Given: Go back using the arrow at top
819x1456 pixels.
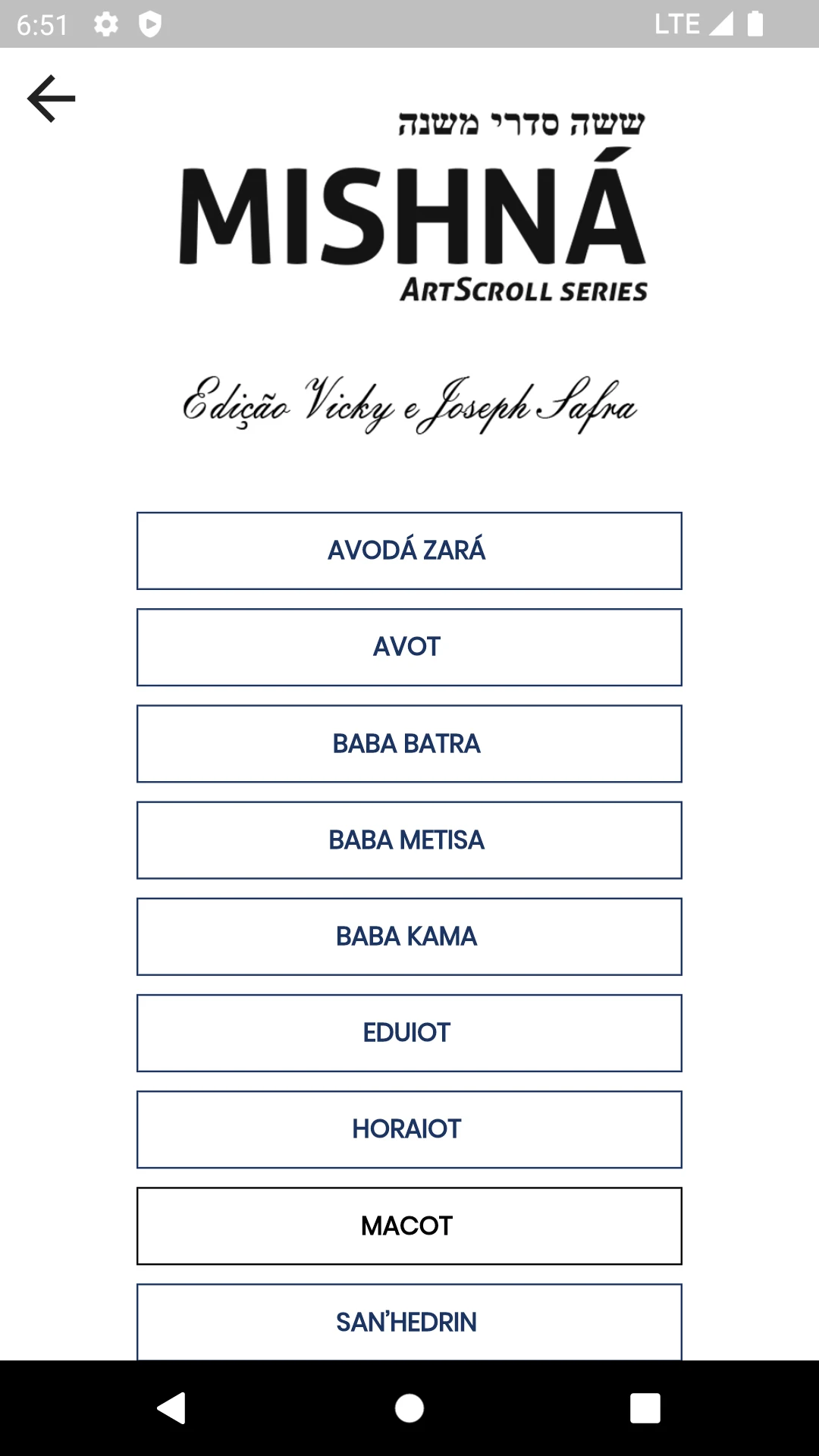Looking at the screenshot, I should 52,99.
